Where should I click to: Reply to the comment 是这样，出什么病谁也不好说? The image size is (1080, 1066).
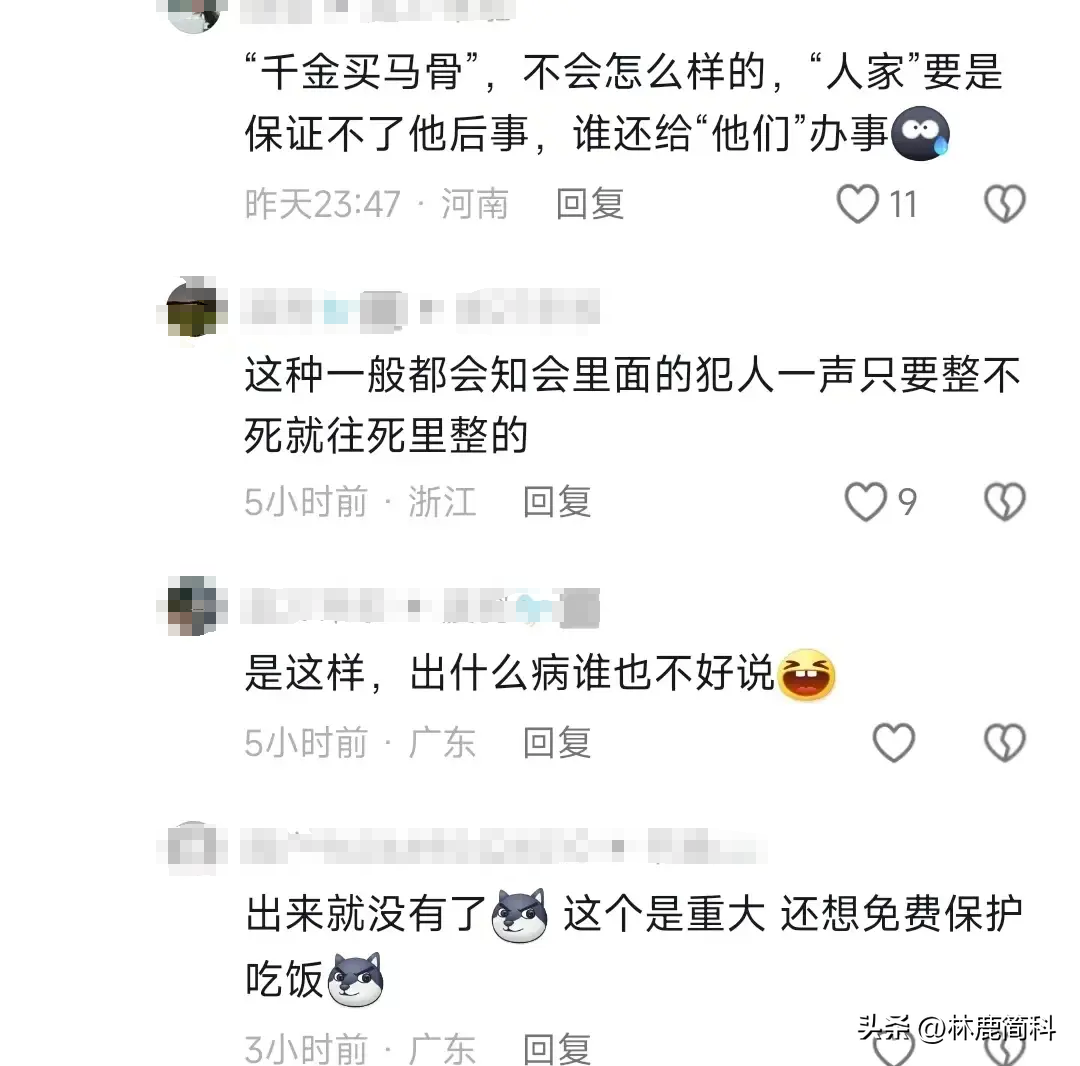[556, 743]
